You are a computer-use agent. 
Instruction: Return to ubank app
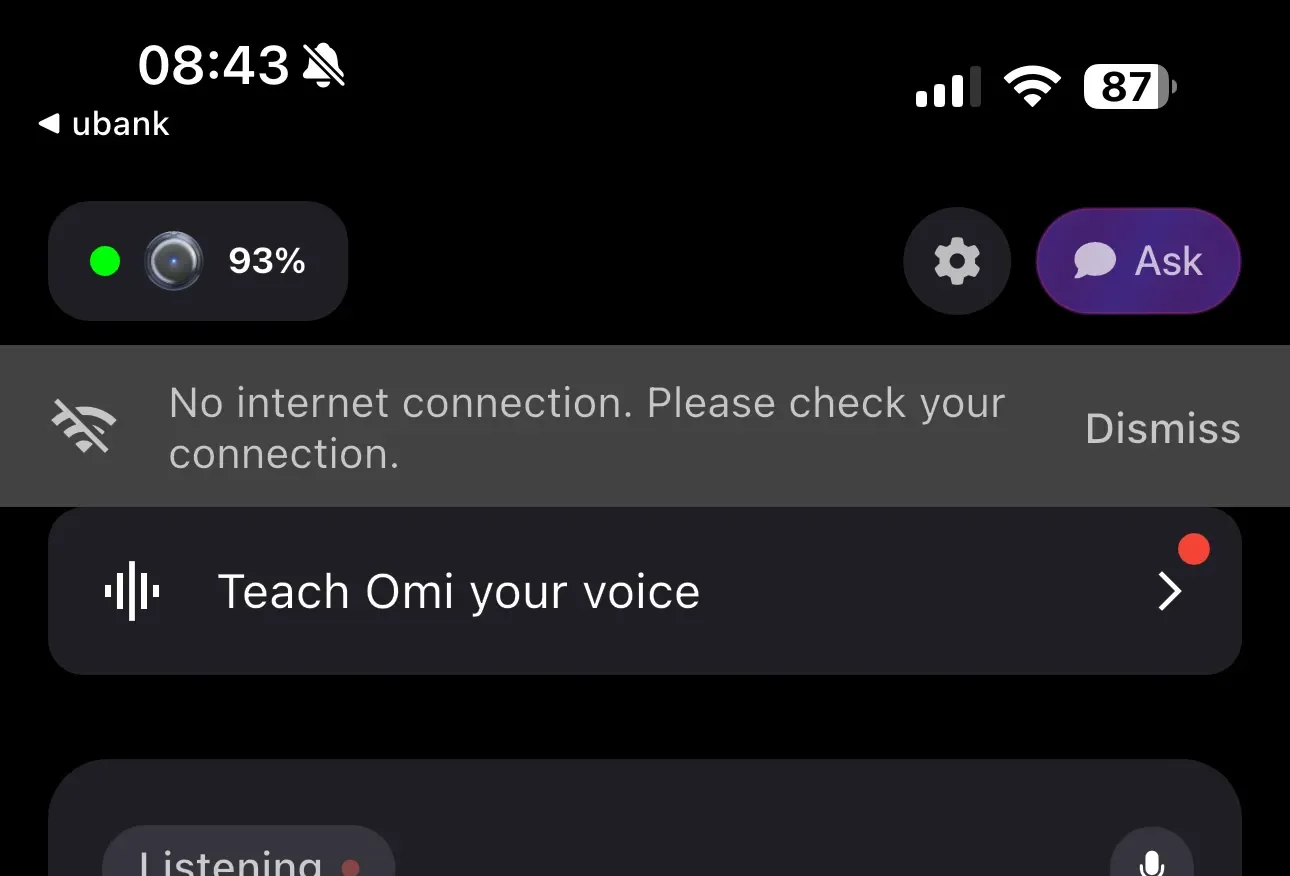[x=104, y=124]
